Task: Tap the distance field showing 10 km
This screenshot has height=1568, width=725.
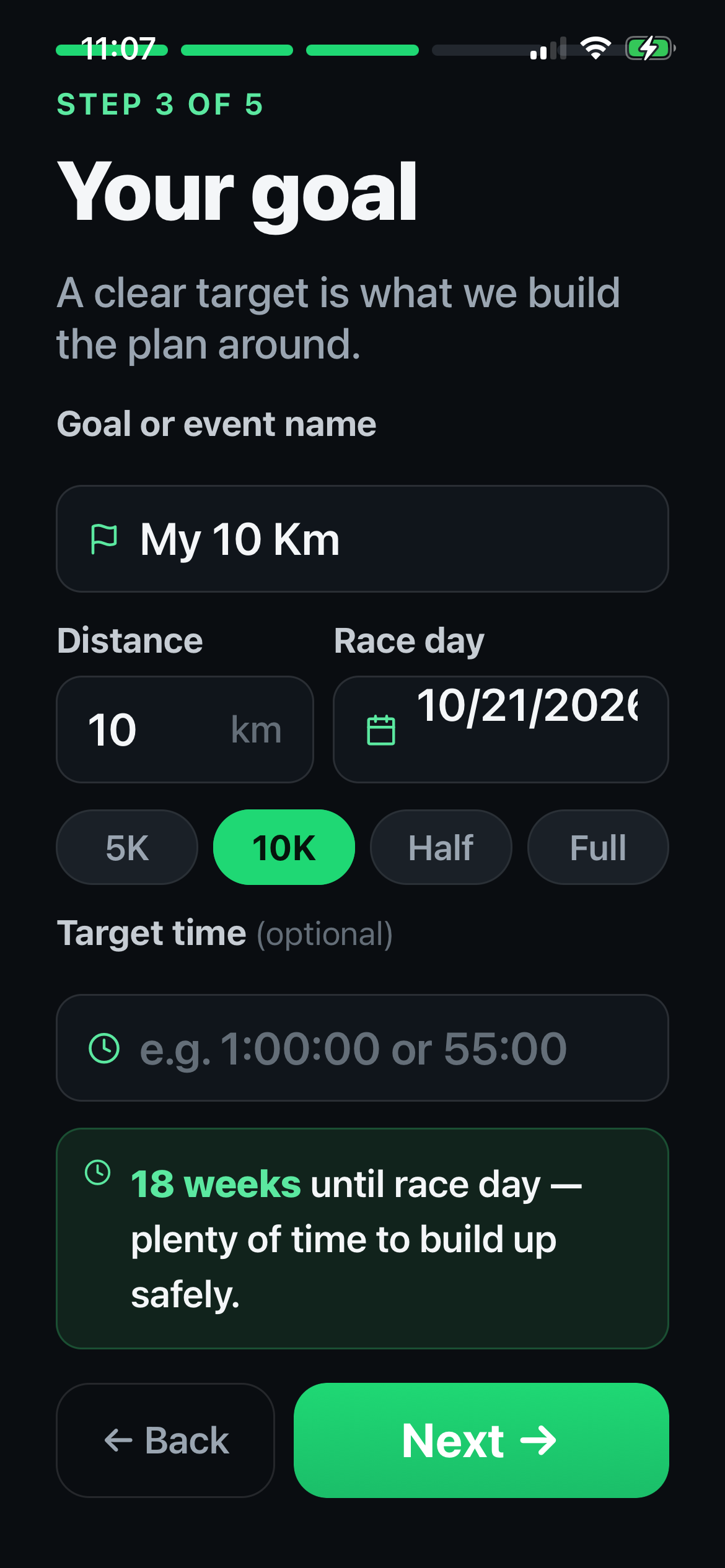Action: tap(185, 730)
